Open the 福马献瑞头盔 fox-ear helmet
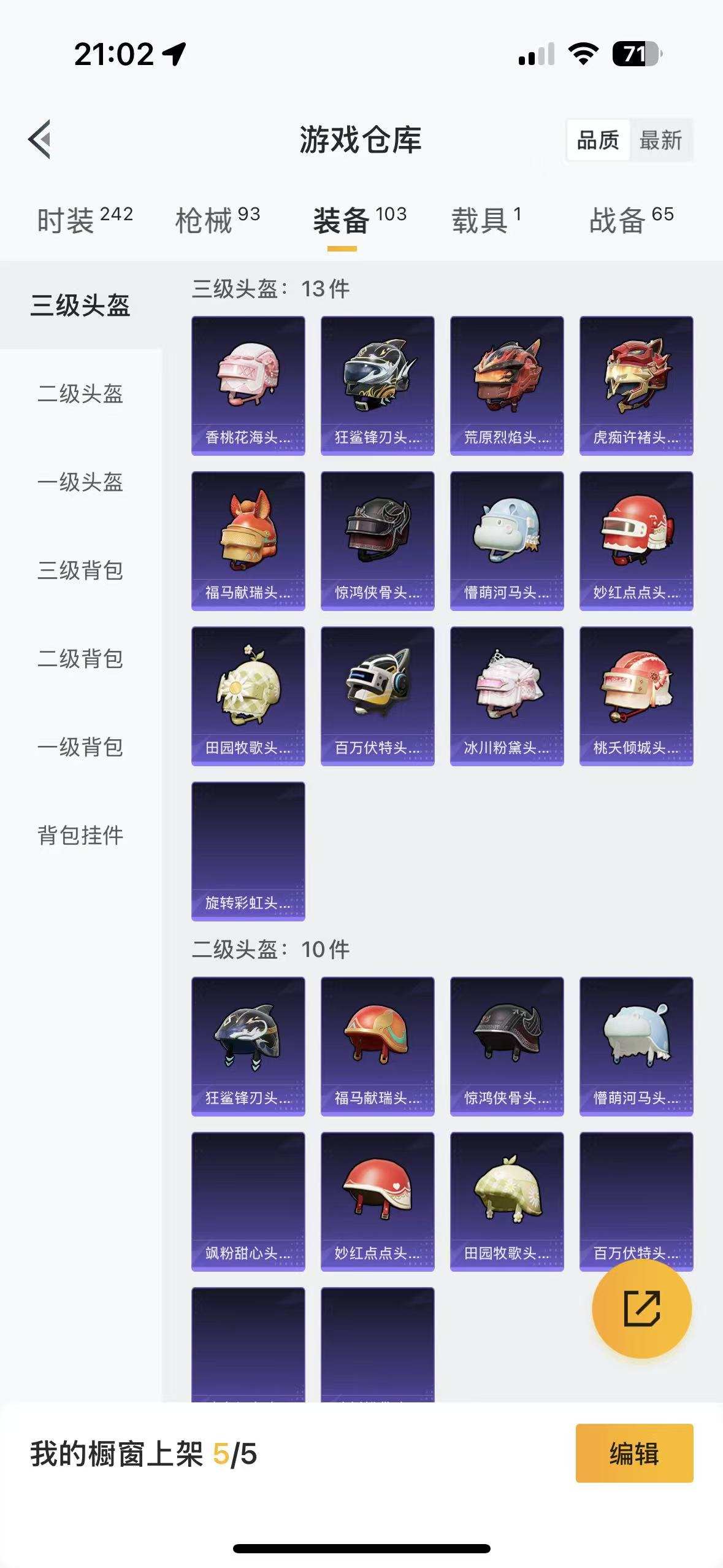 tap(248, 540)
